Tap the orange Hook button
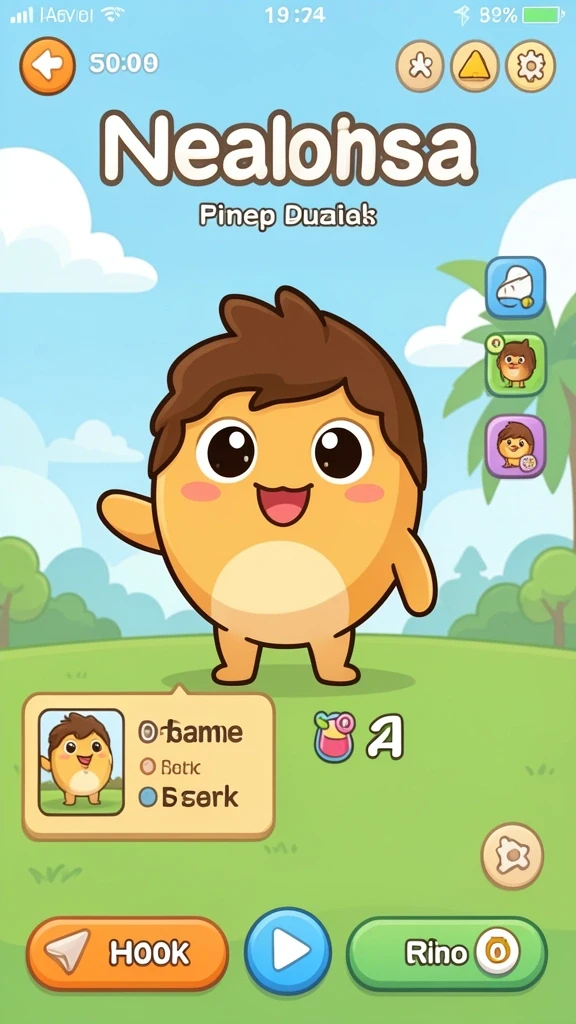576x1024 pixels. click(x=127, y=953)
